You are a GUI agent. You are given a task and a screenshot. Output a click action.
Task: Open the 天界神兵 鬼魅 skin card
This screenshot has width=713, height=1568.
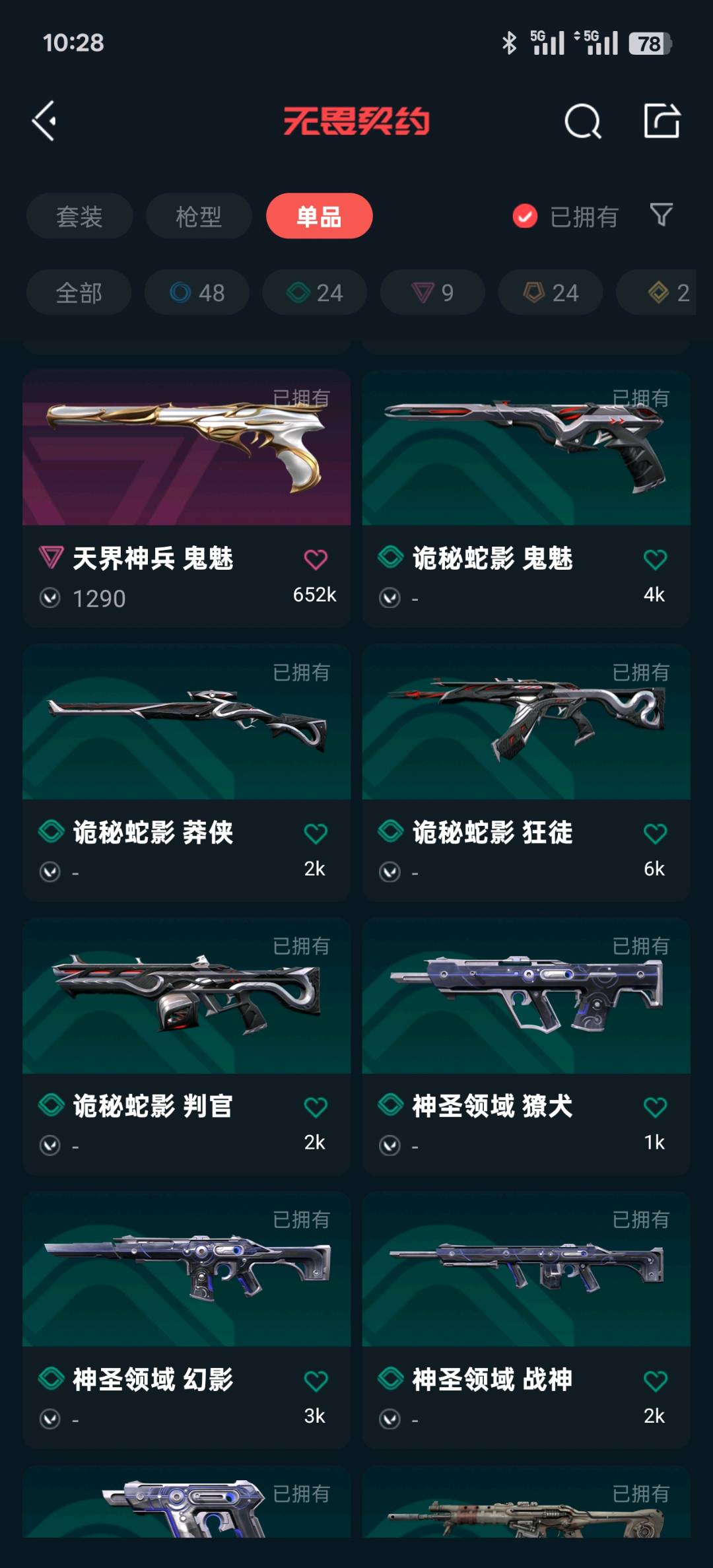(187, 498)
